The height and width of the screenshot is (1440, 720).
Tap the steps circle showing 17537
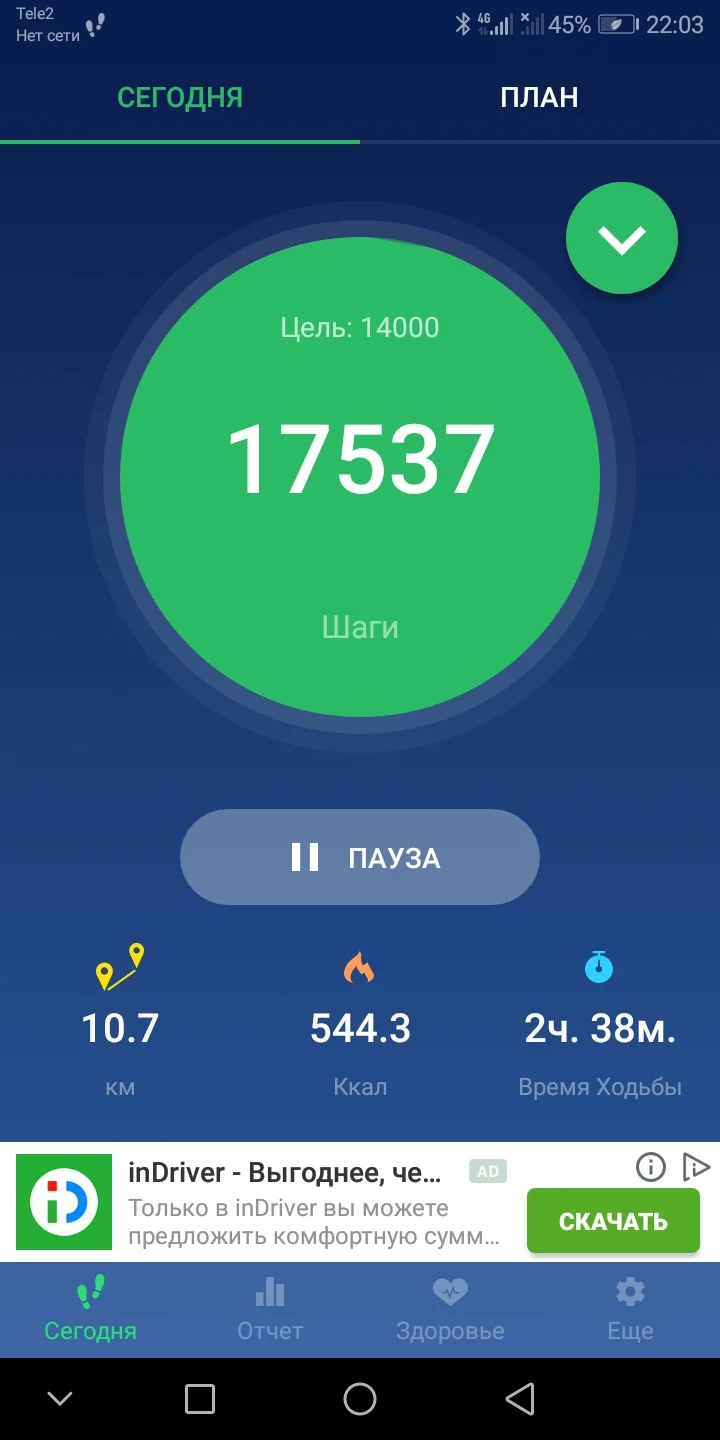click(360, 478)
